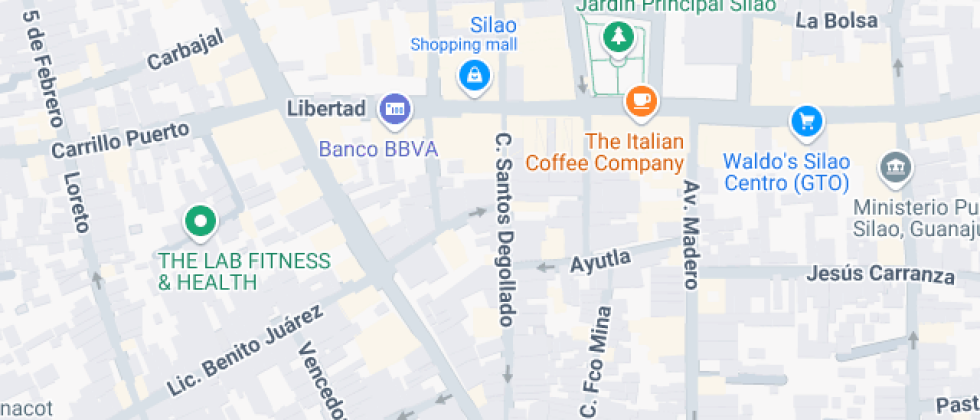Tap The Italian Coffee Company marker
980x420 pixels.
coord(641,100)
